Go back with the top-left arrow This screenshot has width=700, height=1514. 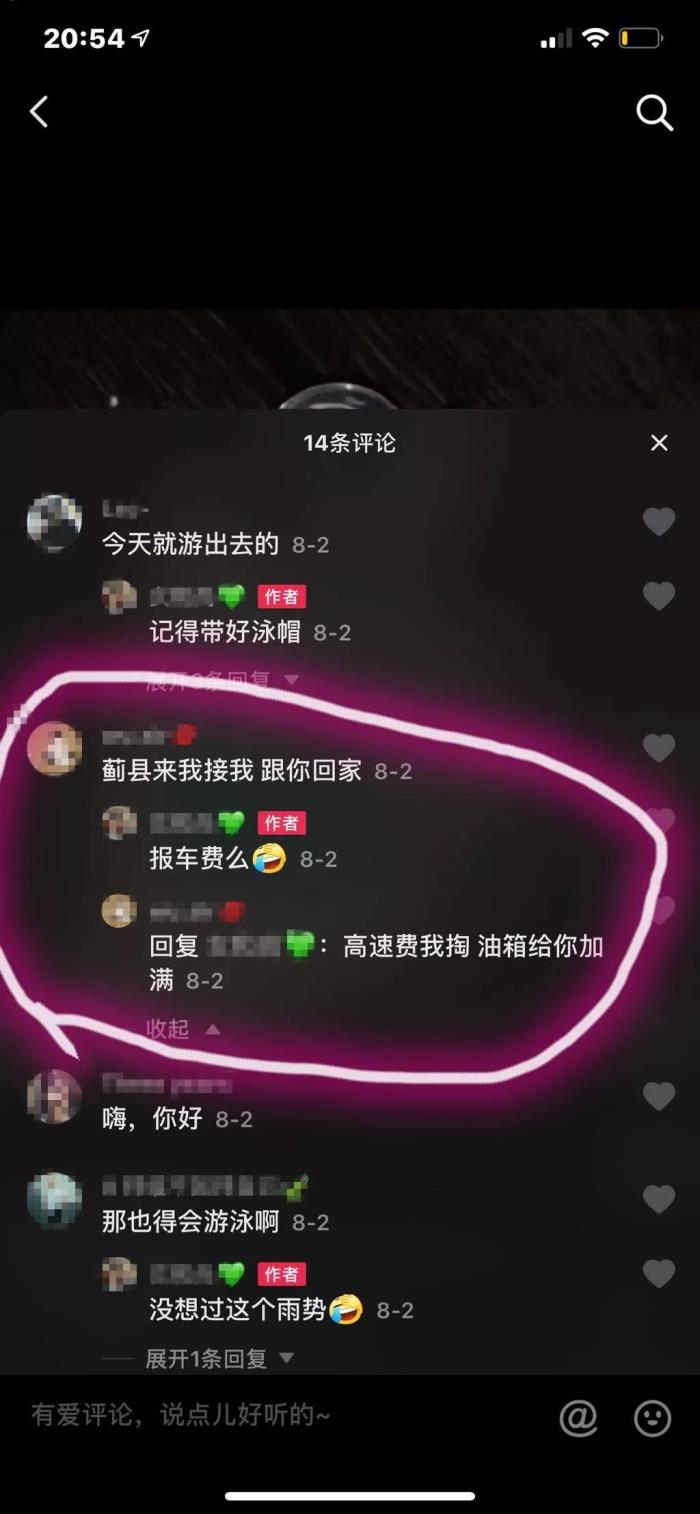click(x=39, y=112)
